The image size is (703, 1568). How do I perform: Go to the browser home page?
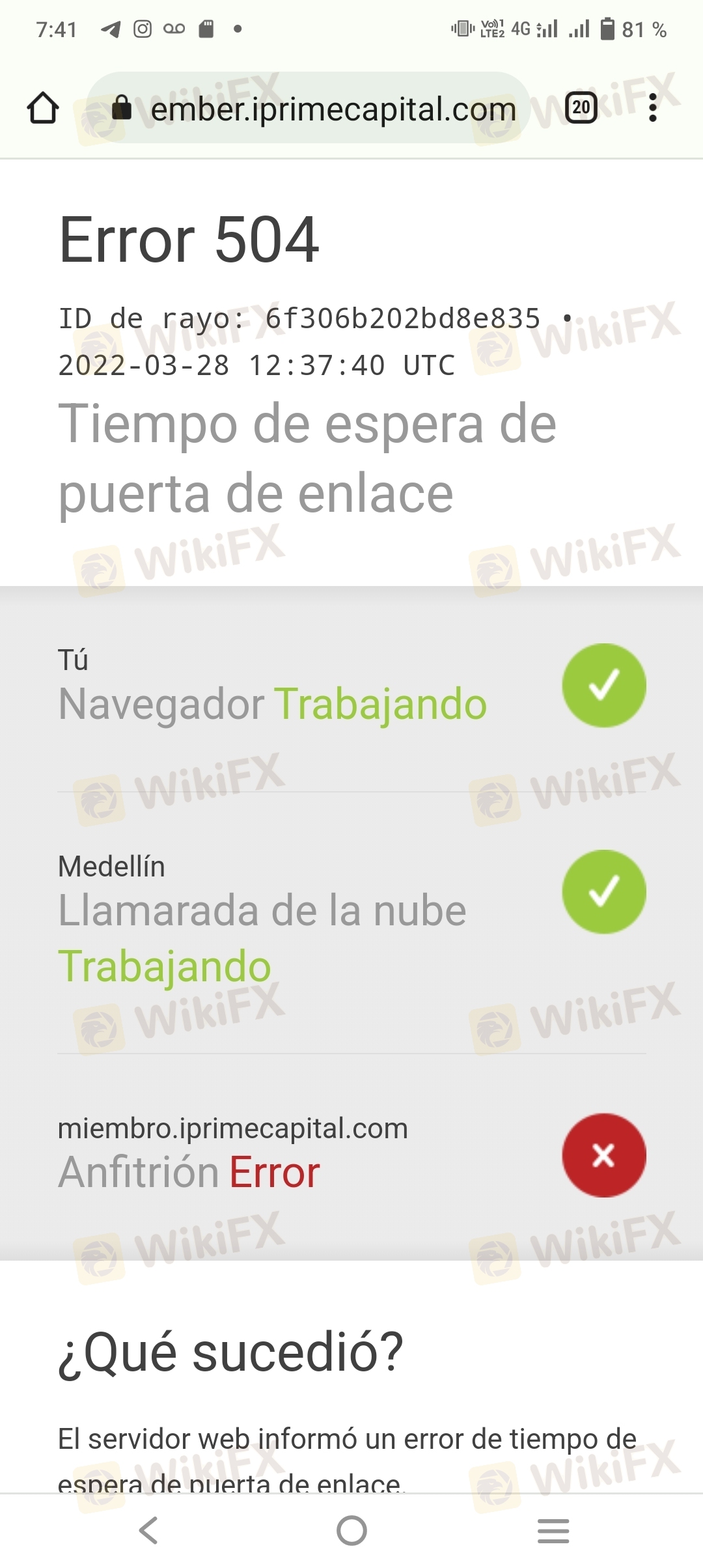(x=43, y=108)
